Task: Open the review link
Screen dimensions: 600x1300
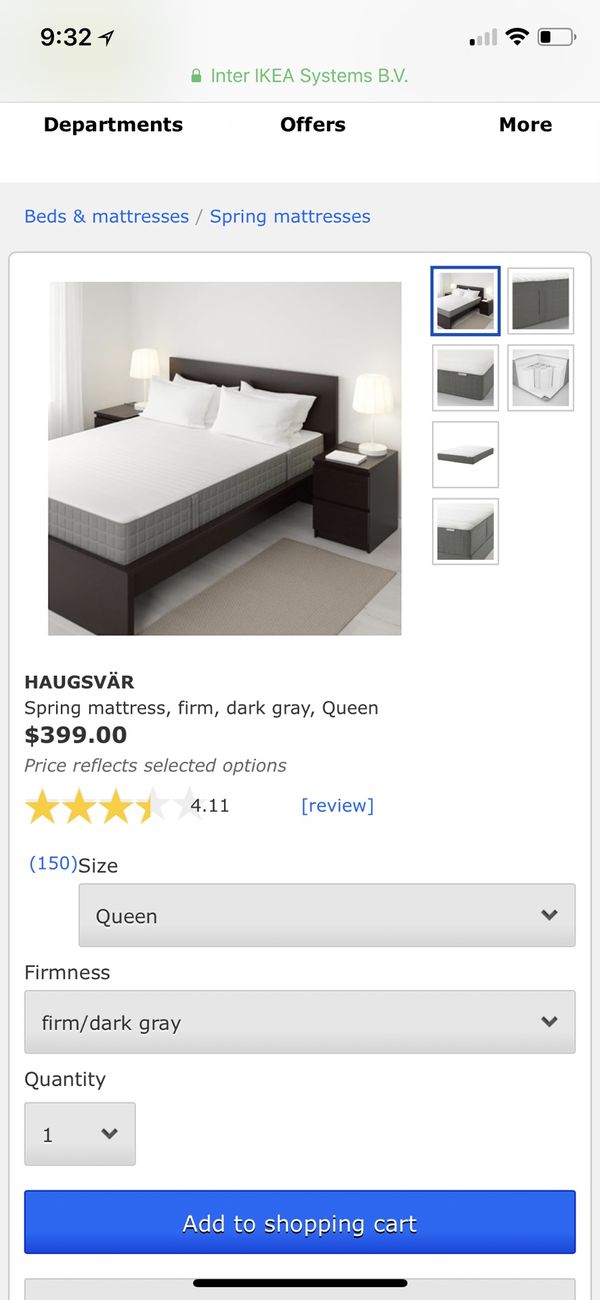Action: [x=337, y=806]
